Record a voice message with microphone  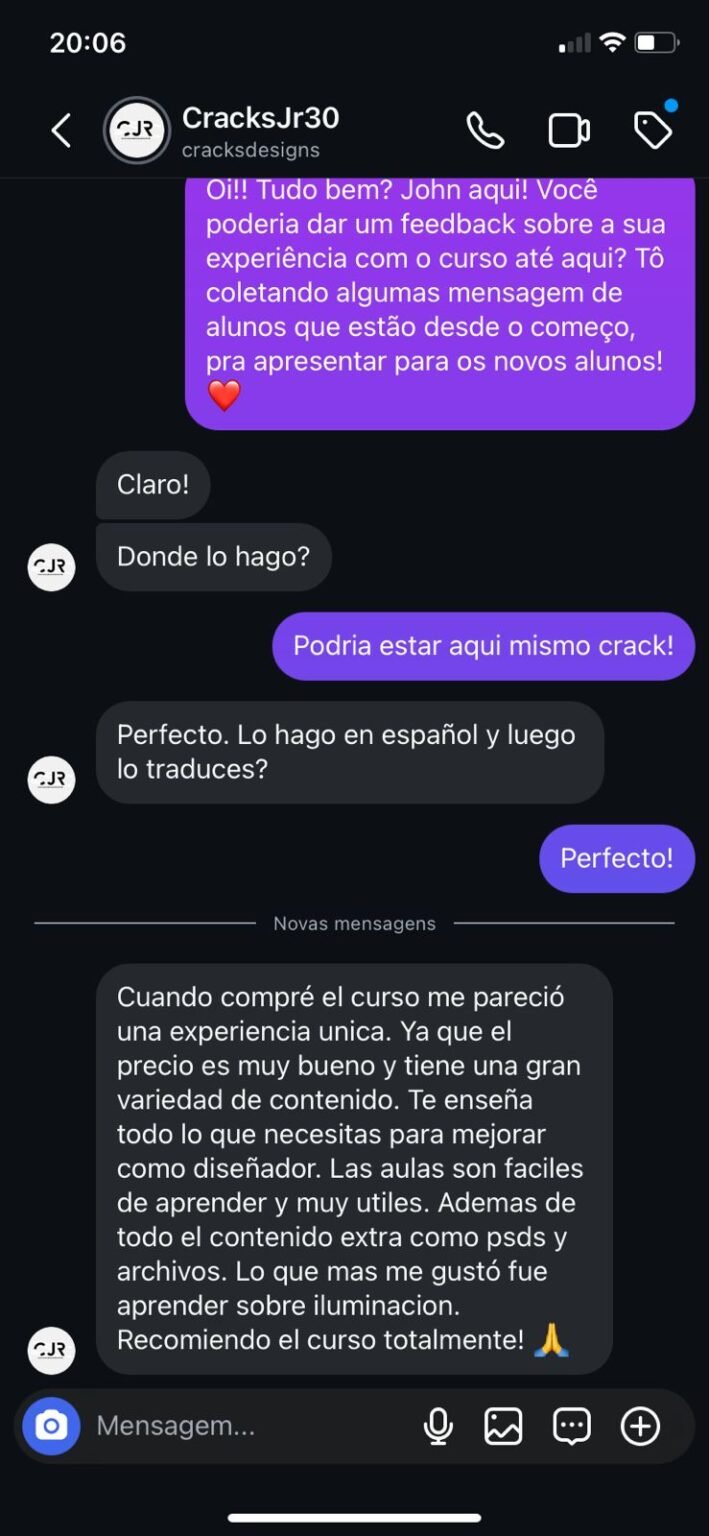coord(438,1426)
